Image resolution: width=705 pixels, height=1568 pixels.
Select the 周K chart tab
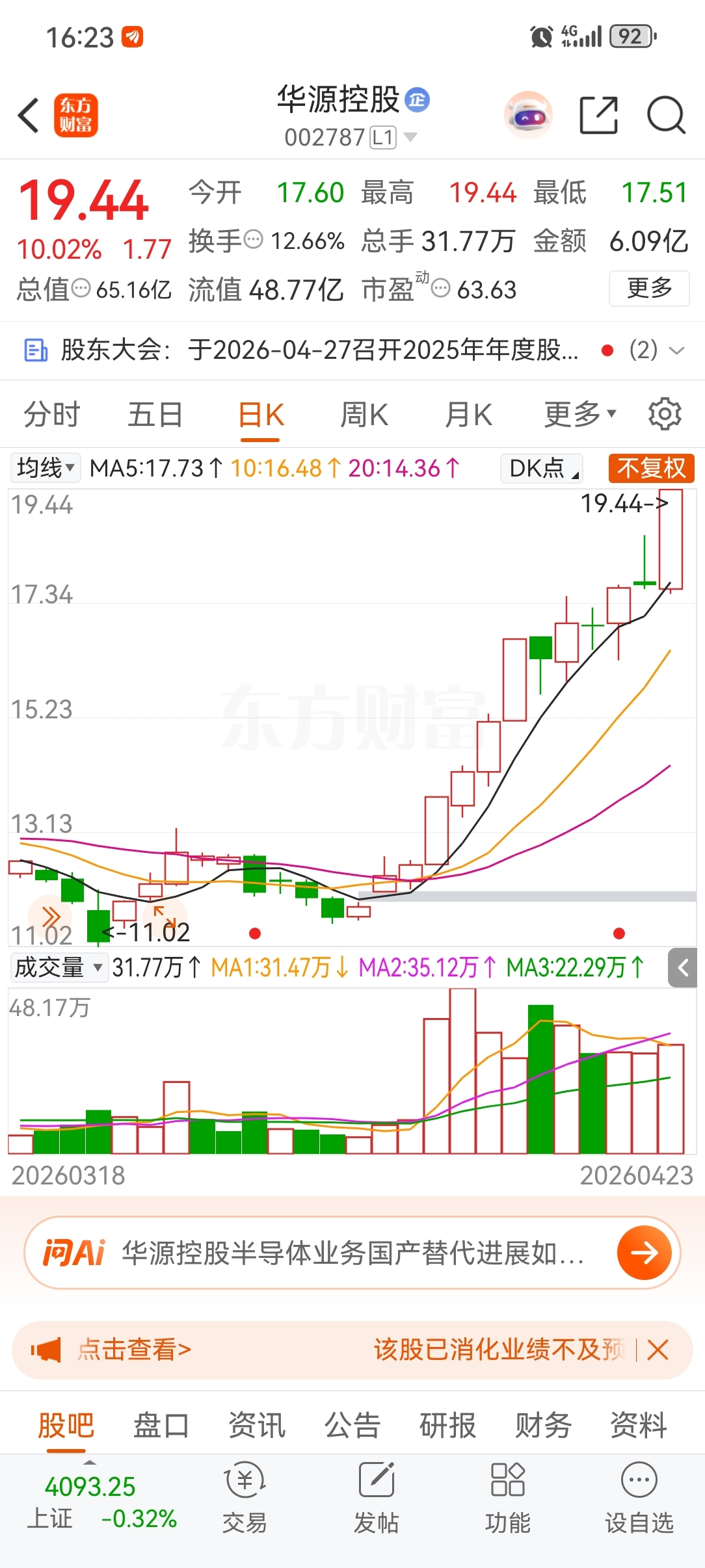click(x=364, y=414)
